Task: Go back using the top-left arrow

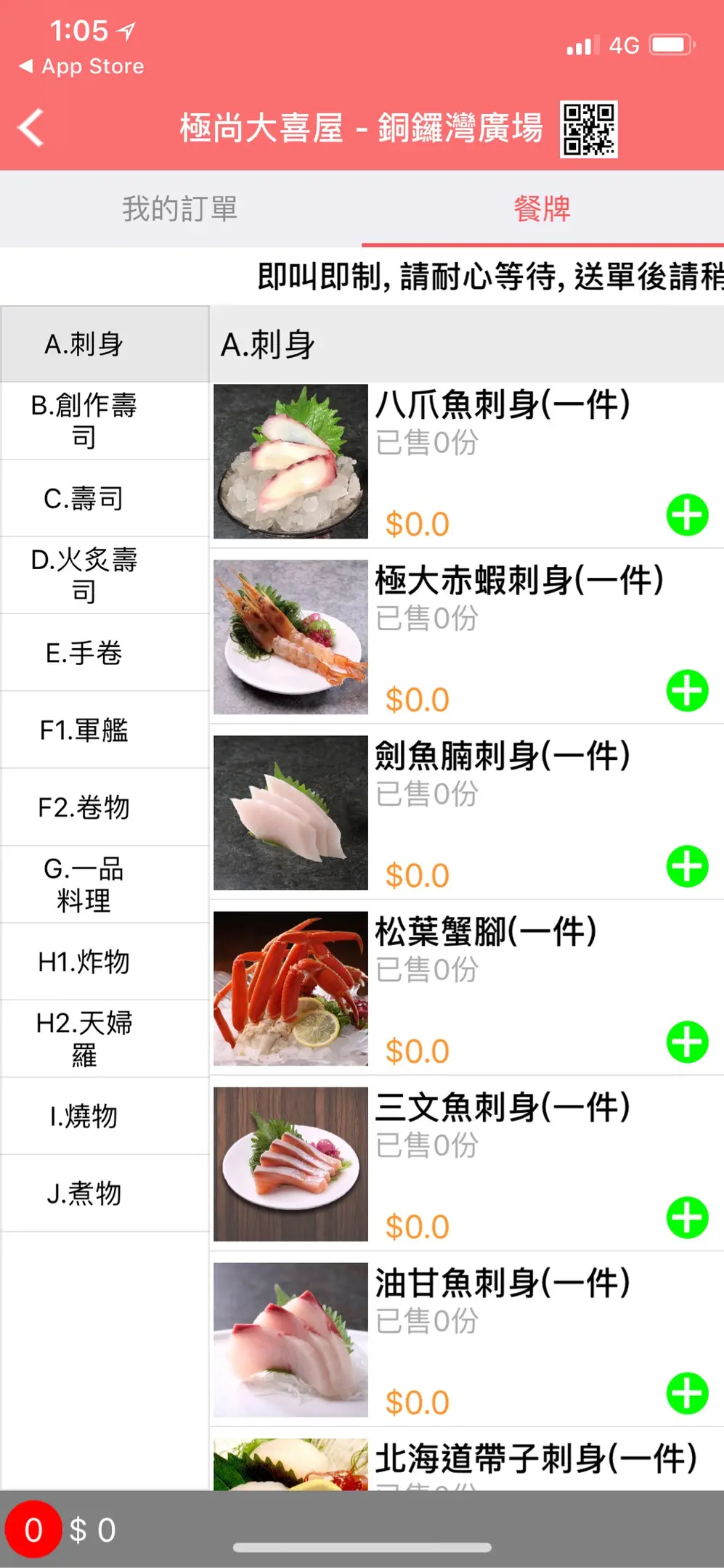Action: point(31,128)
